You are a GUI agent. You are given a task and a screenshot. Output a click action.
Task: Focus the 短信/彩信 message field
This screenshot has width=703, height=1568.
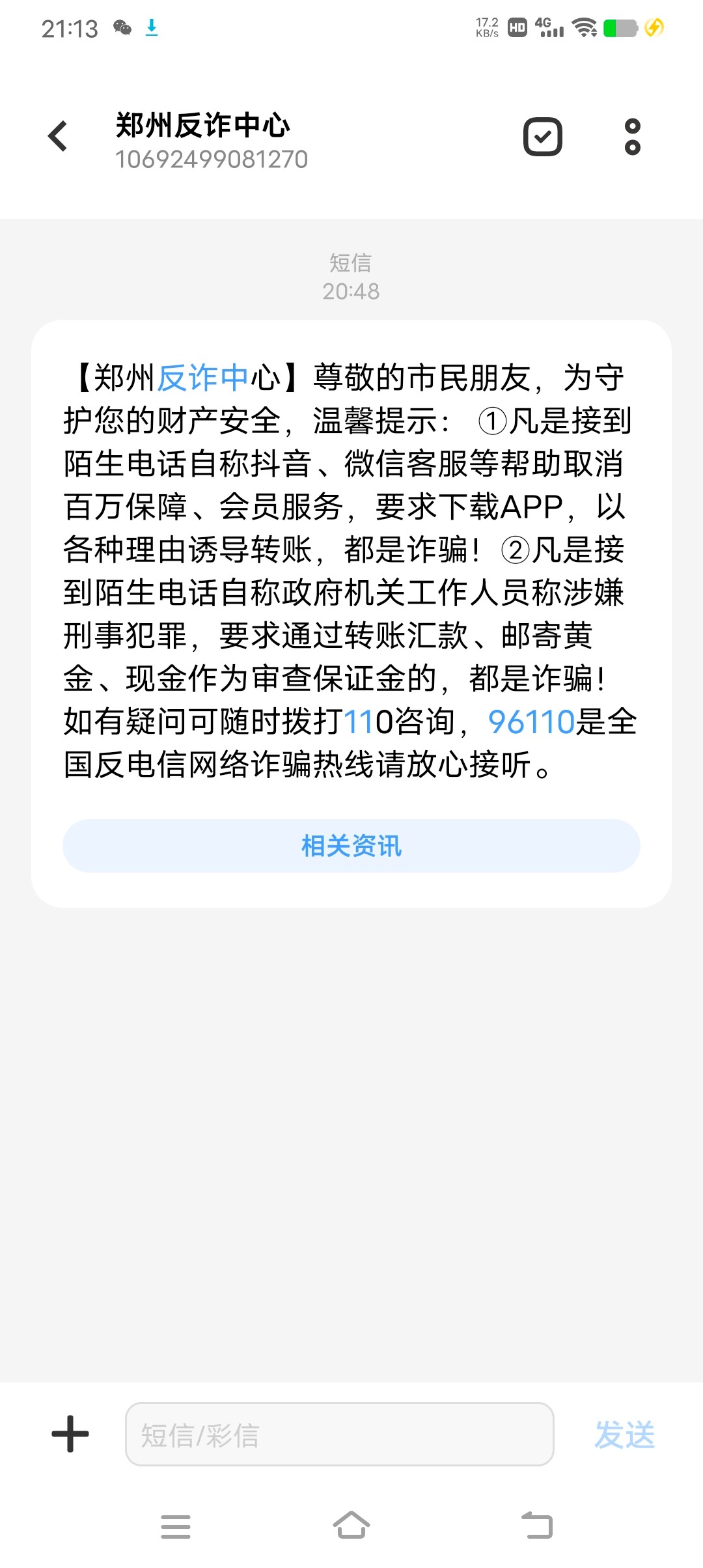tap(339, 1434)
